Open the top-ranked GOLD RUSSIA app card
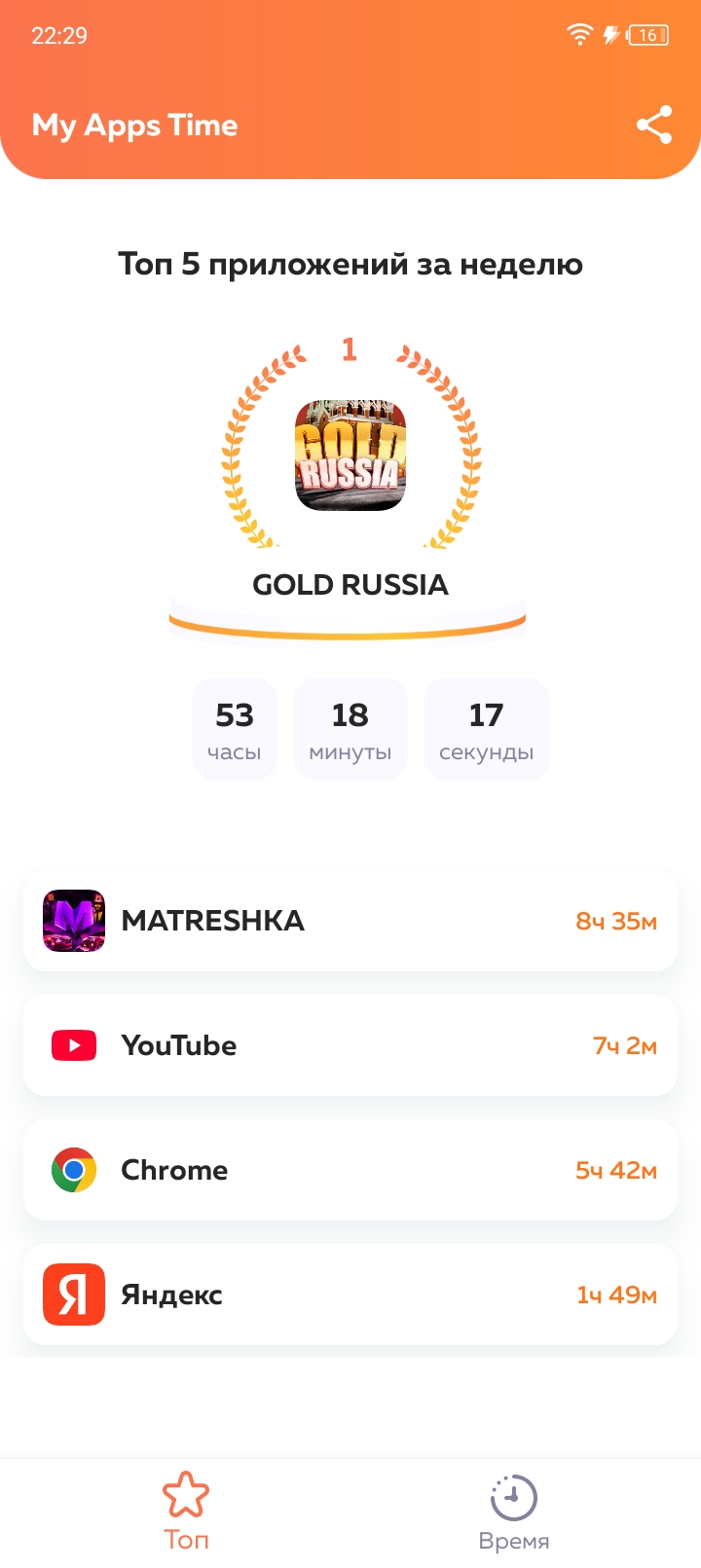The height and width of the screenshot is (1568, 701). pos(350,456)
